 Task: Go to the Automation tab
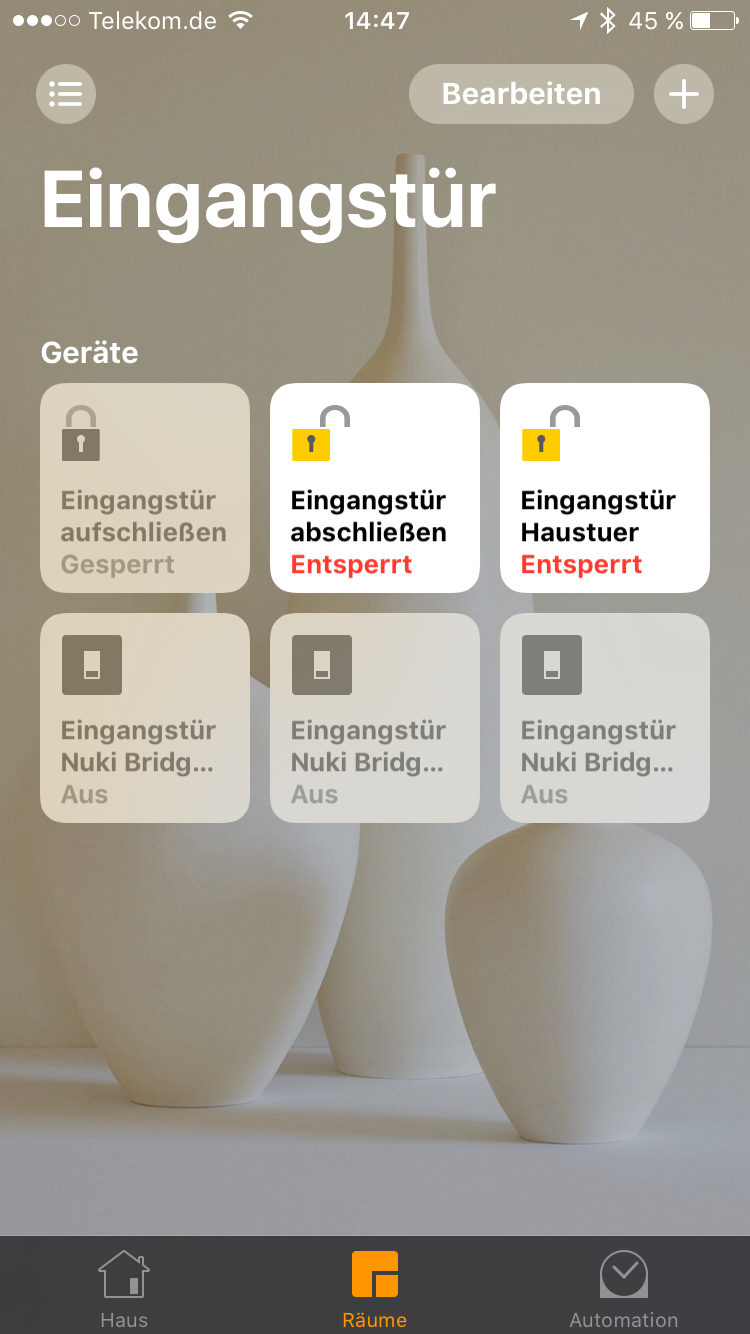[x=624, y=1288]
